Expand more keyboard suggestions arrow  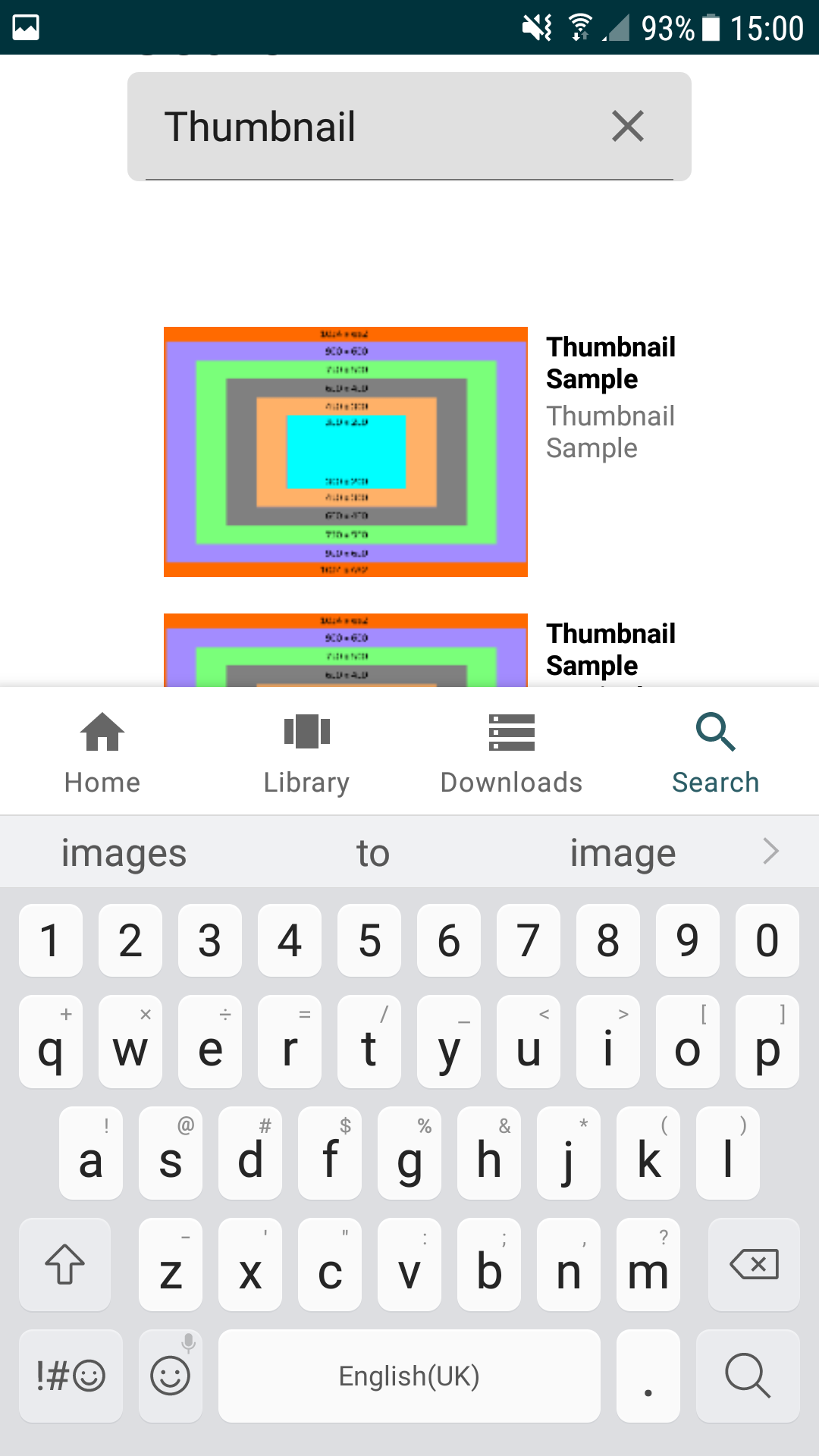pos(771,852)
